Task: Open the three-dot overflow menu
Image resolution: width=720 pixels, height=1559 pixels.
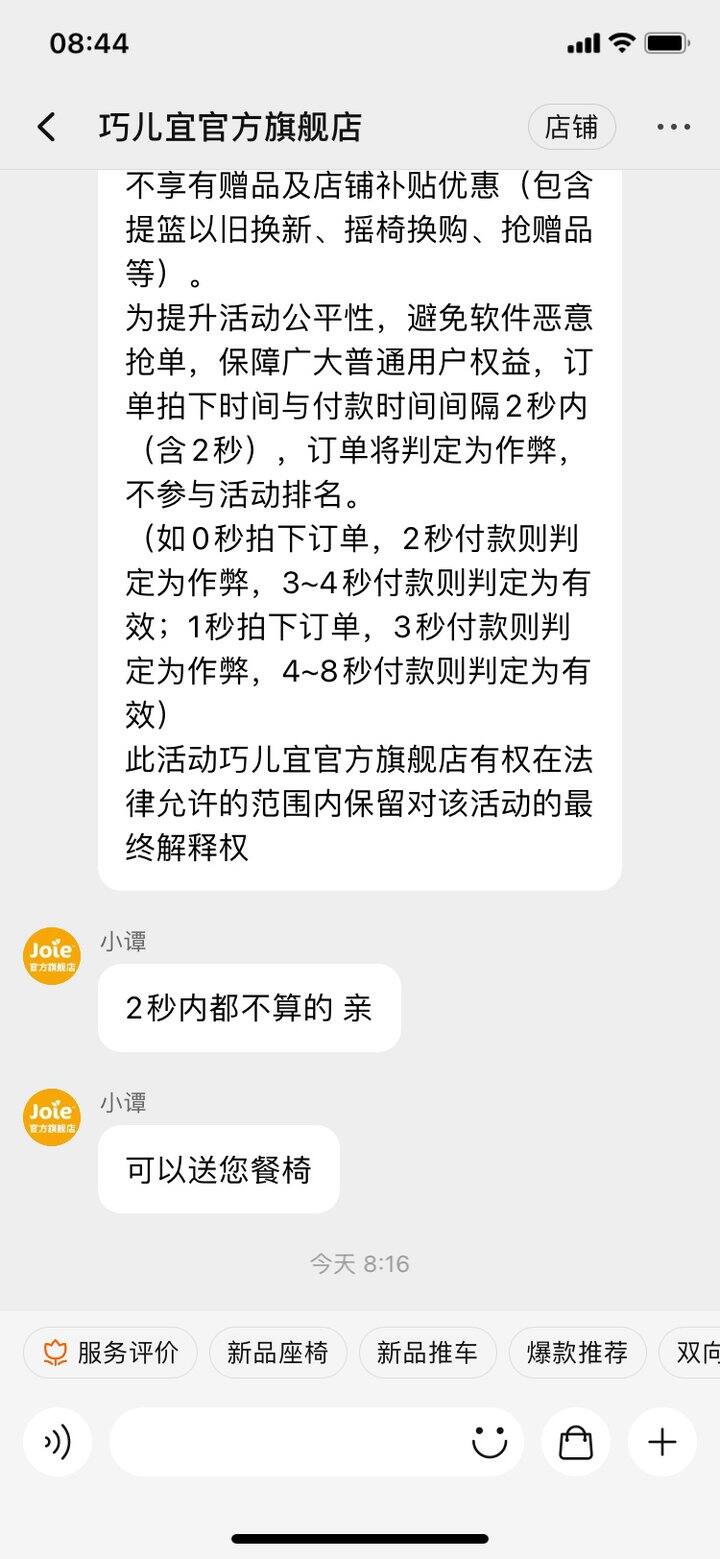Action: point(673,127)
